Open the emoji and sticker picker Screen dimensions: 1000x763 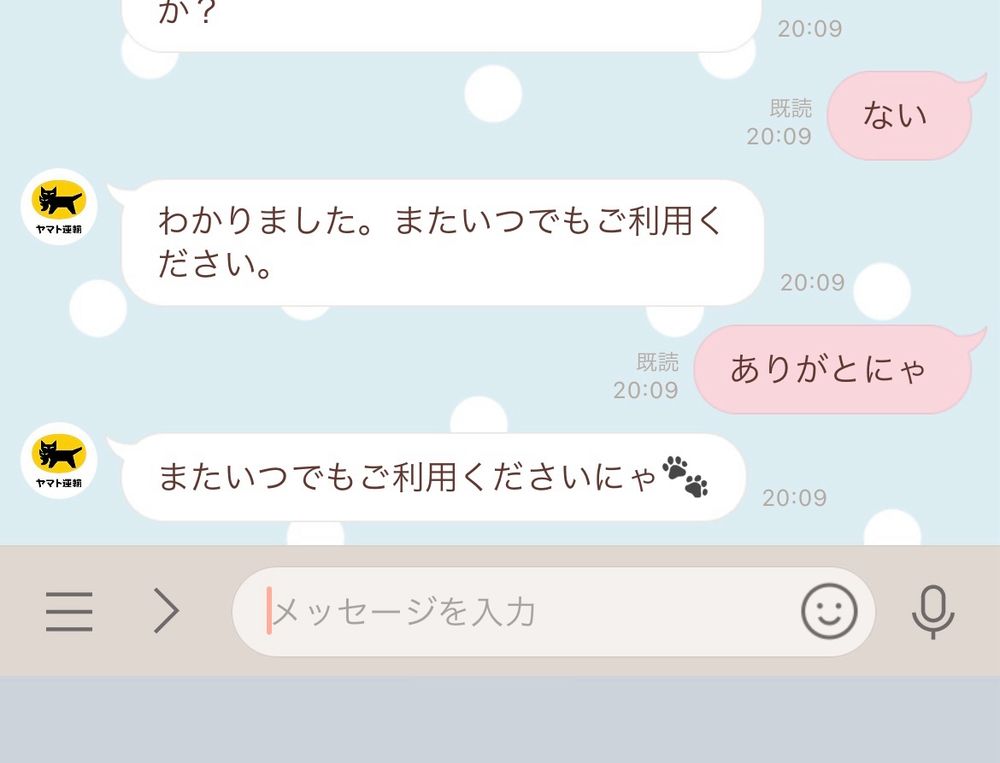pyautogui.click(x=829, y=612)
